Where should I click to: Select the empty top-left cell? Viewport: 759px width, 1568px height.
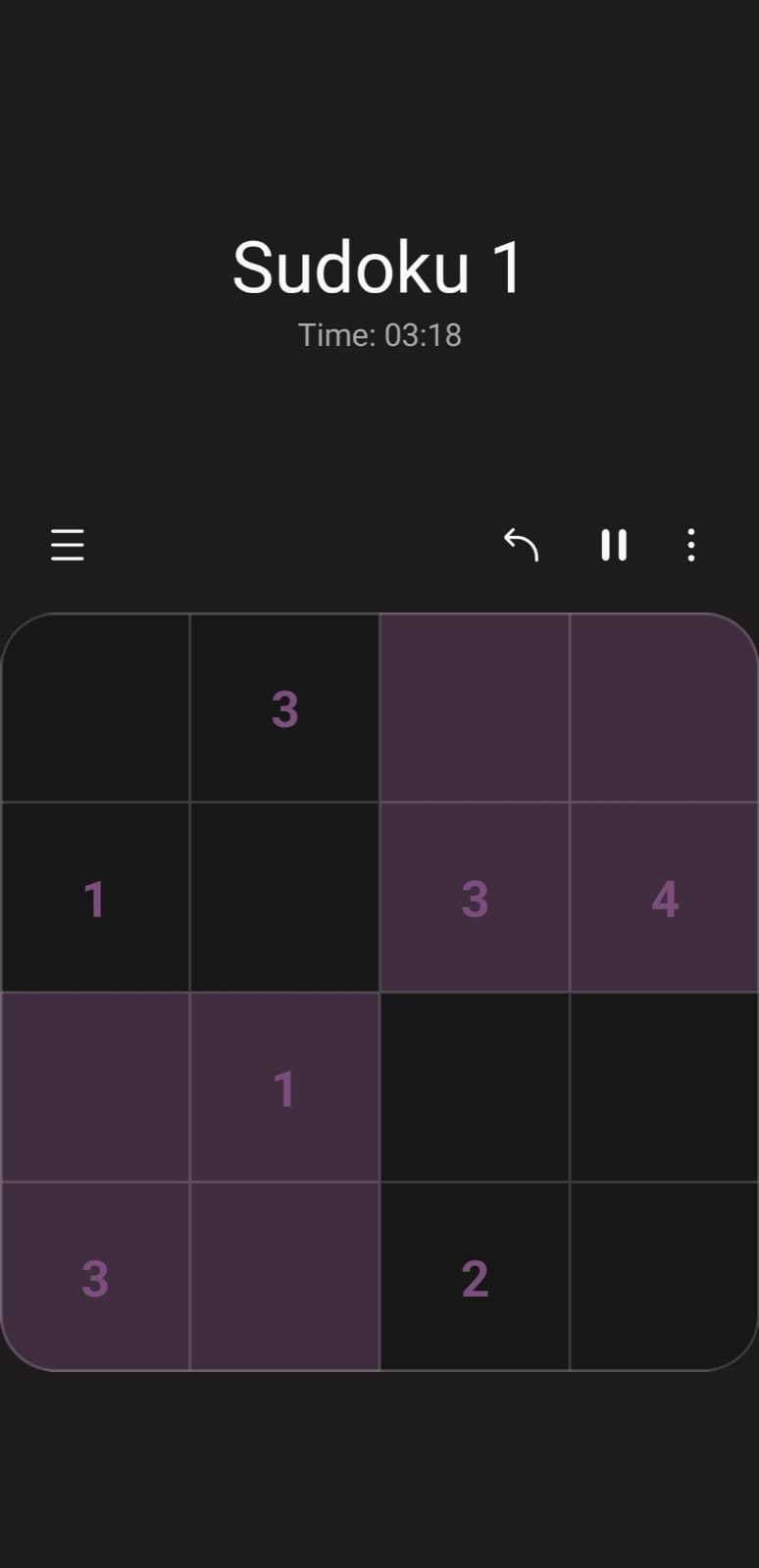point(95,709)
